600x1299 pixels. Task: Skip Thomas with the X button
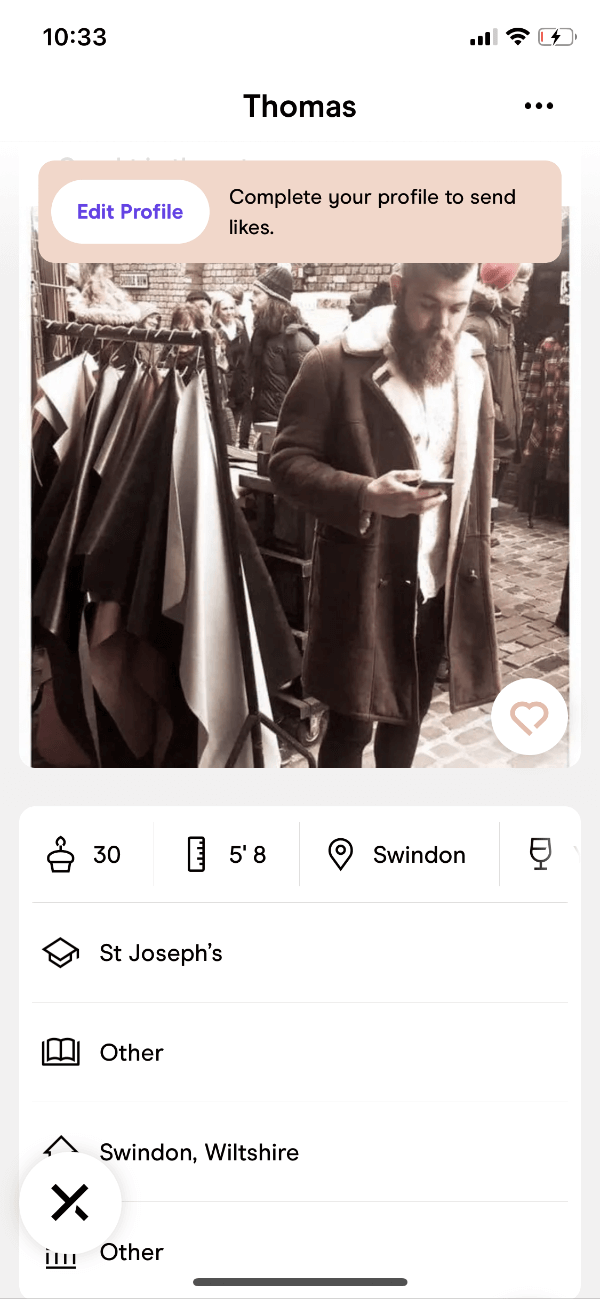coord(70,1202)
